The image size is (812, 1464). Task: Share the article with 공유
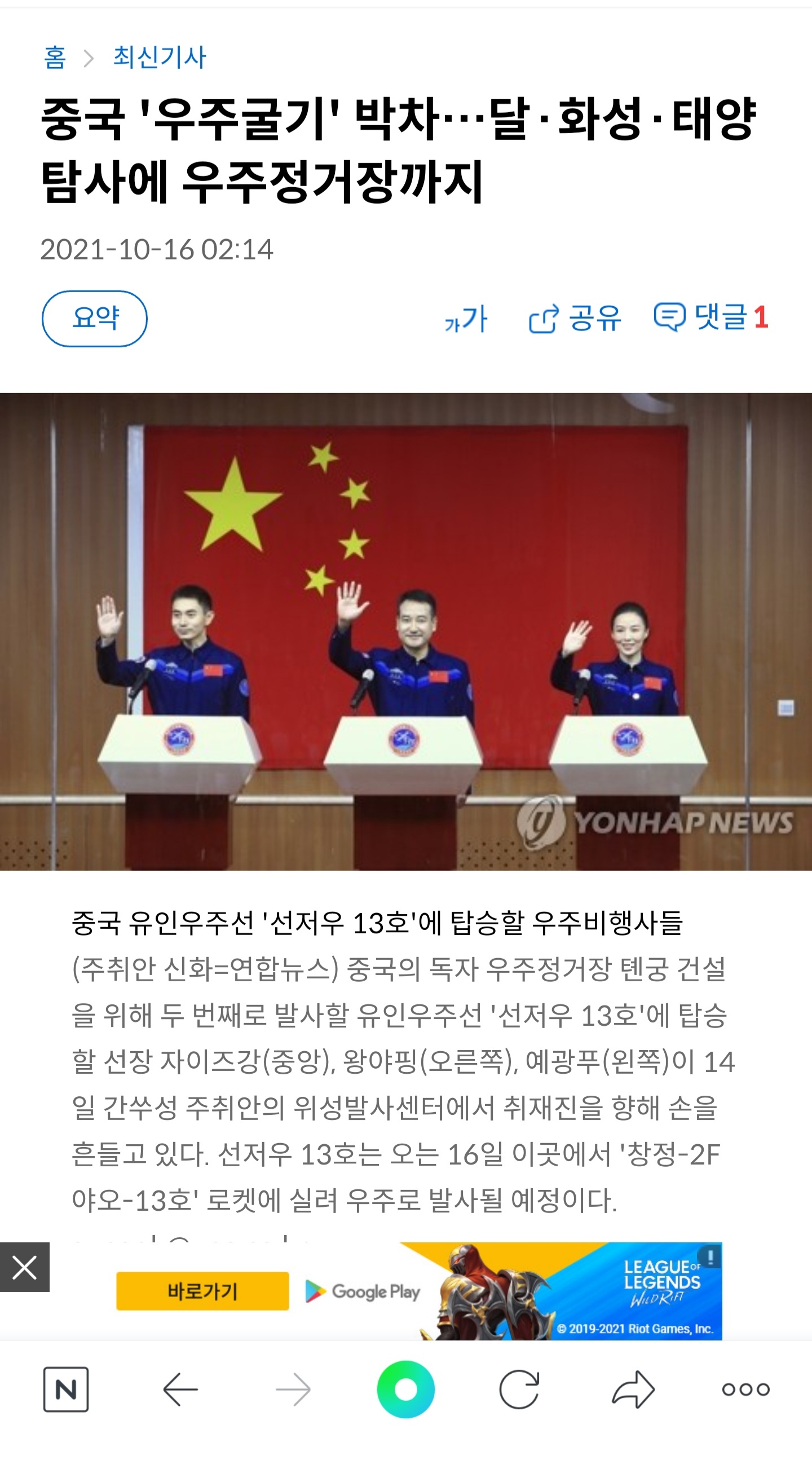pos(575,318)
